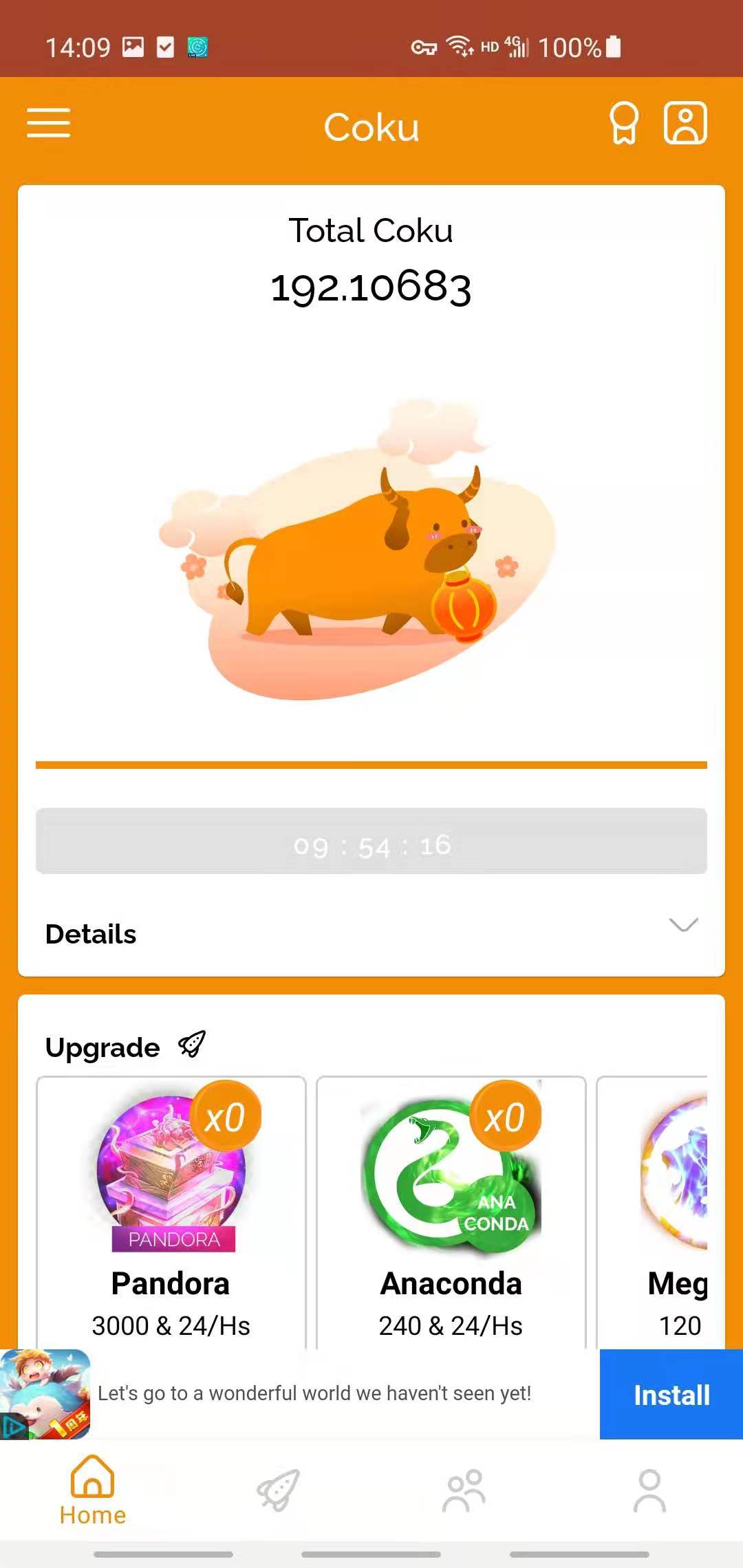The width and height of the screenshot is (743, 1568).
Task: Switch to the account person tab
Action: click(x=649, y=1490)
